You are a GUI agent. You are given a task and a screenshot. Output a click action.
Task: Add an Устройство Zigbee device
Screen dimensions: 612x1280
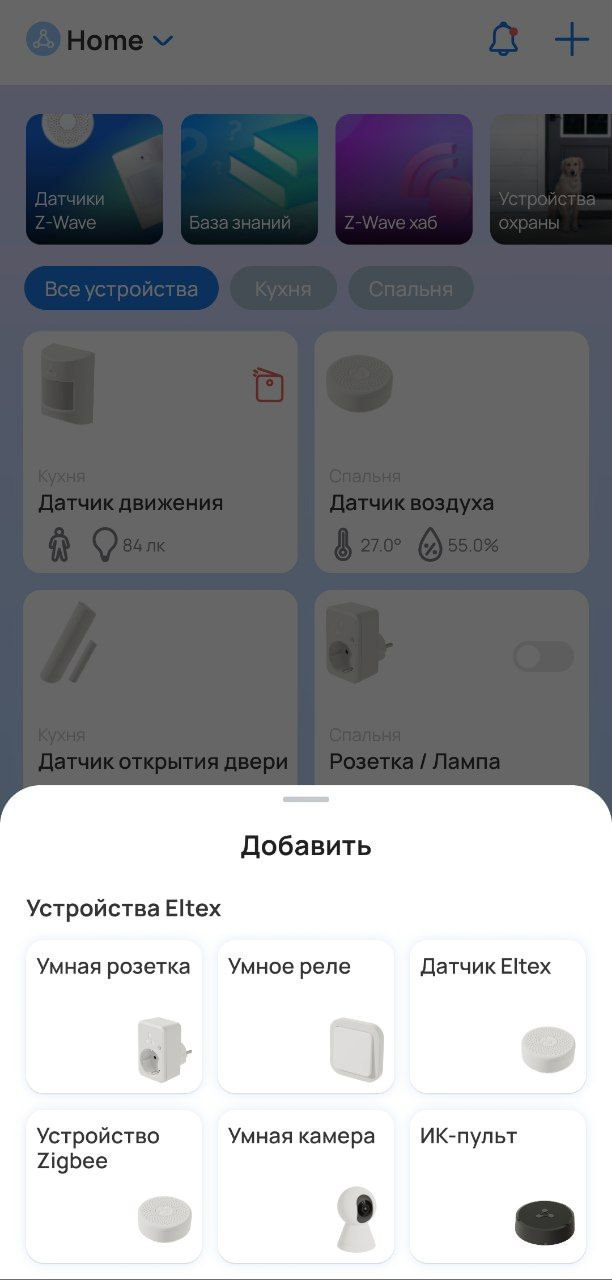[x=114, y=1185]
